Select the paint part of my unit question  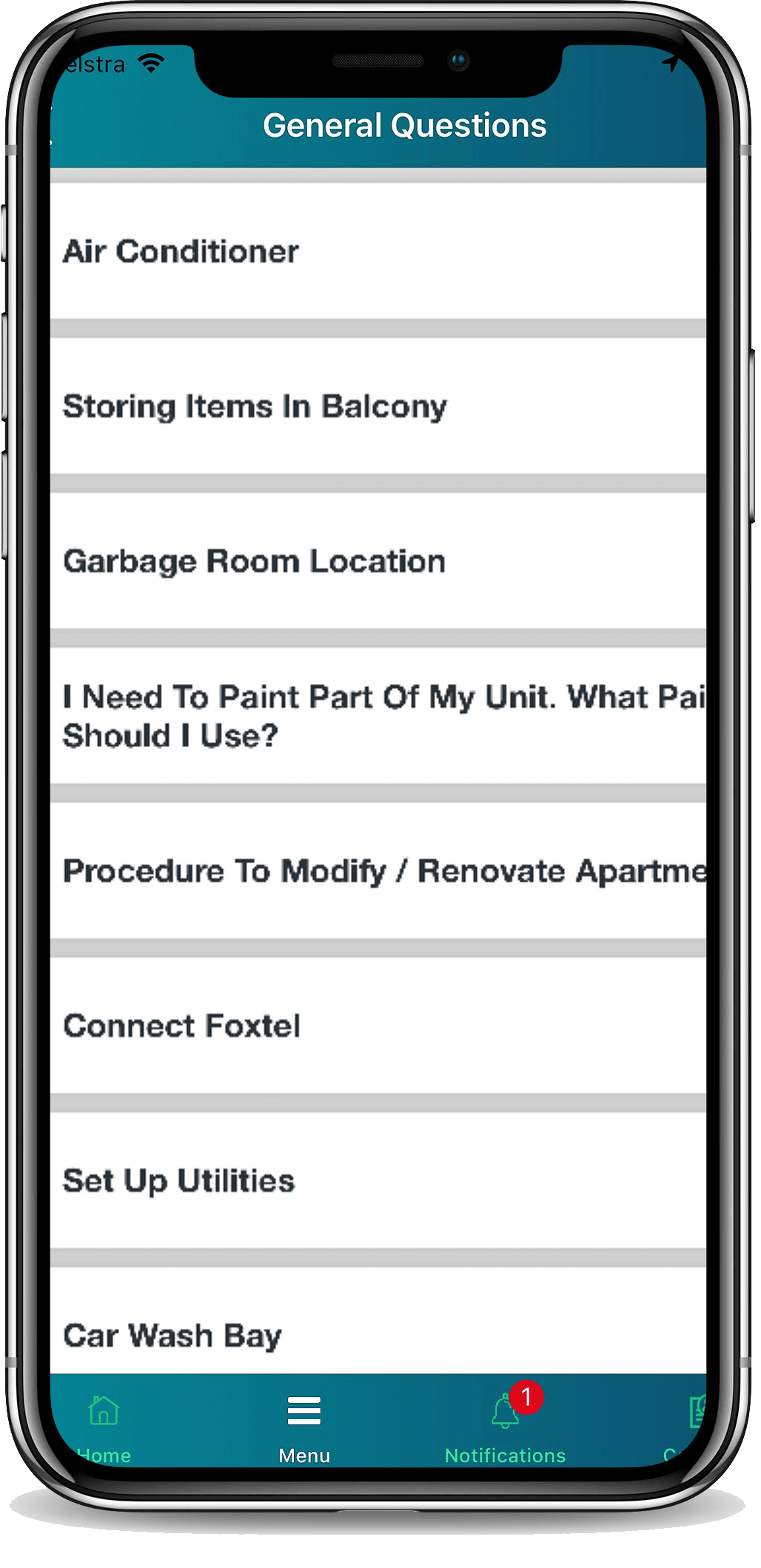pos(378,716)
